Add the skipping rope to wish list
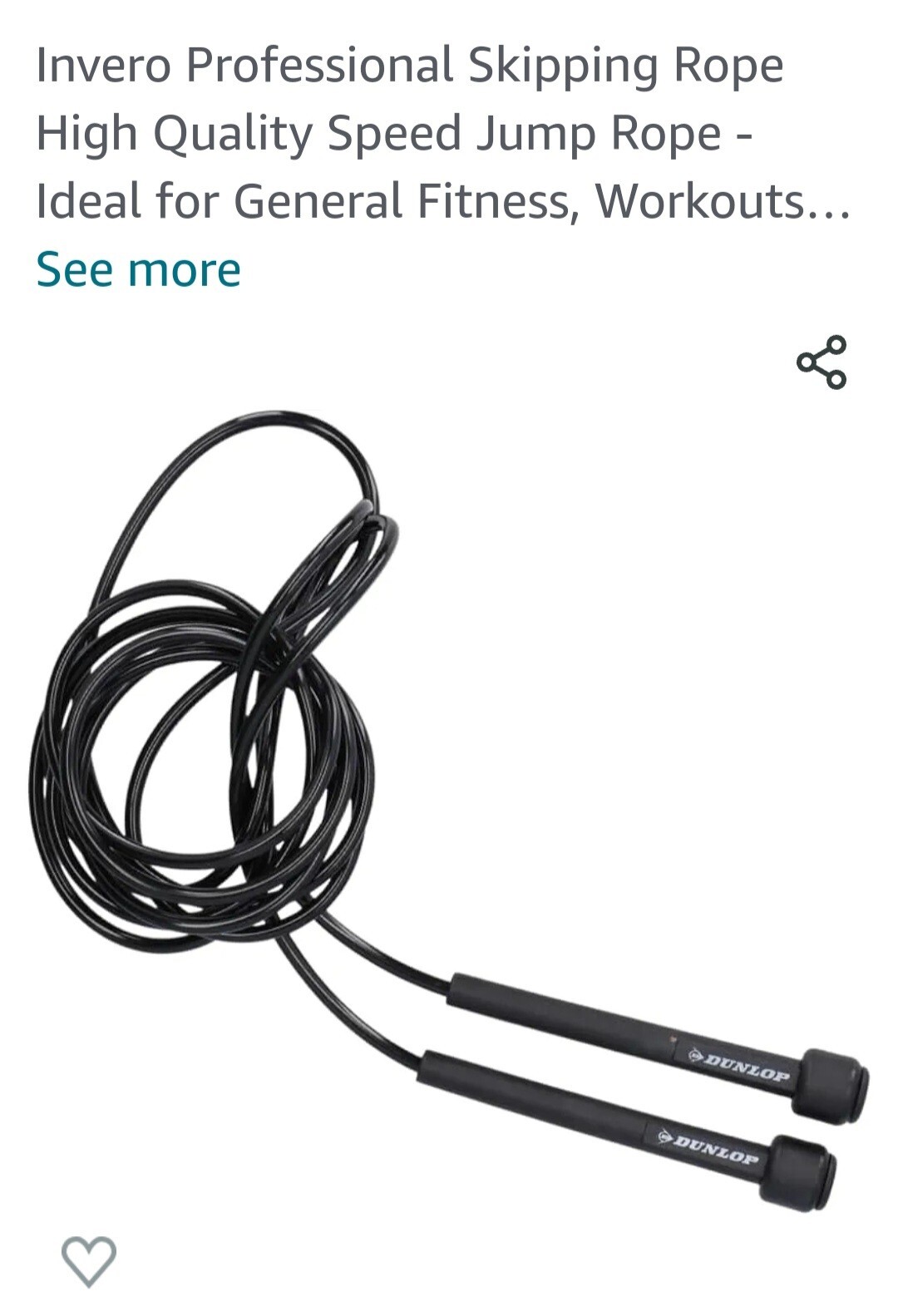Viewport: 898px width, 1316px height. click(x=89, y=1260)
